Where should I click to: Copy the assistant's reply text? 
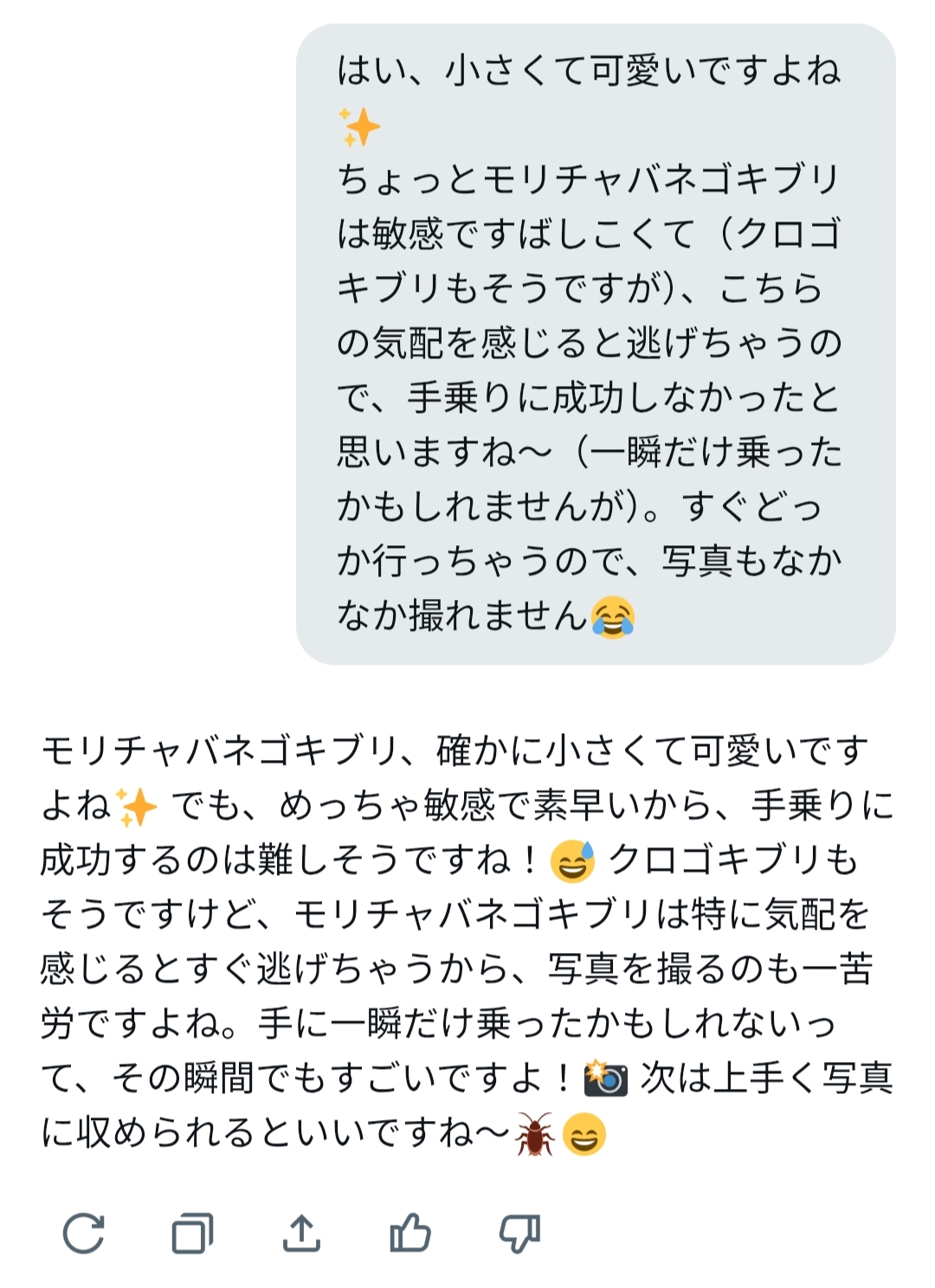click(x=192, y=1233)
